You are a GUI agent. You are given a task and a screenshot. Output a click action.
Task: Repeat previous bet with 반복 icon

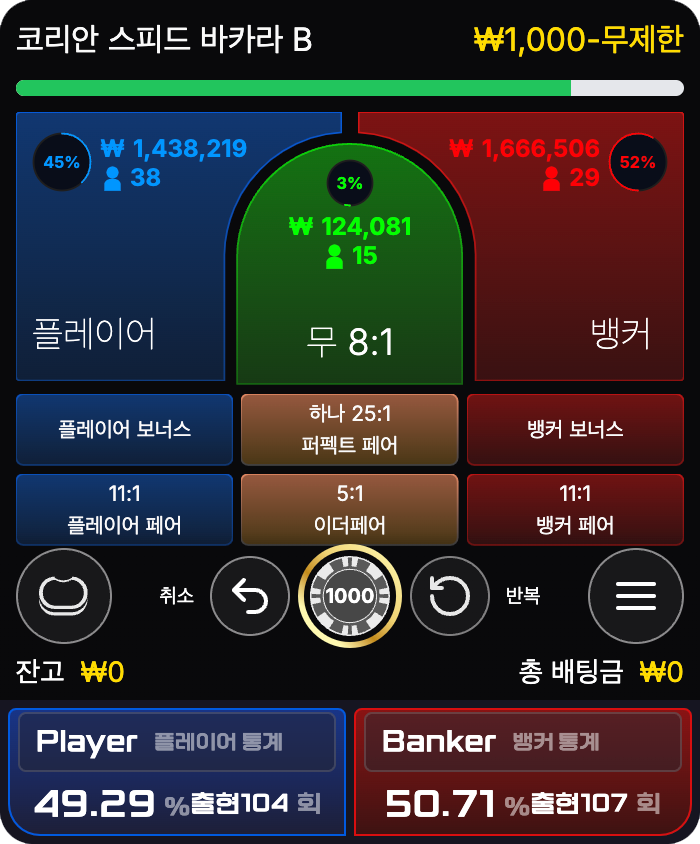(449, 596)
